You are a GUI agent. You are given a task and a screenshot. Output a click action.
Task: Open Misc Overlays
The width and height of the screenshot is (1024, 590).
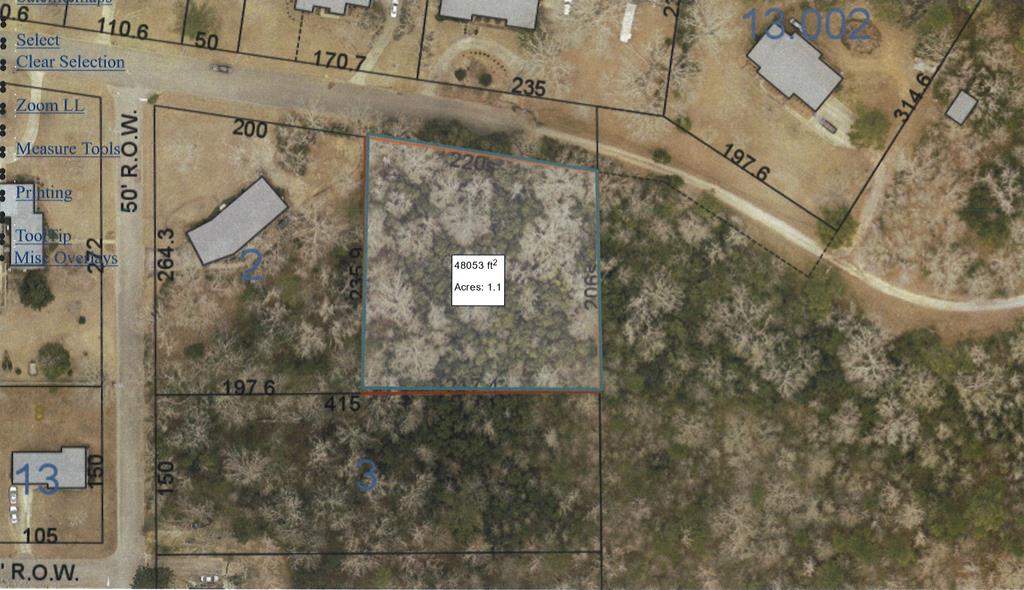click(65, 258)
